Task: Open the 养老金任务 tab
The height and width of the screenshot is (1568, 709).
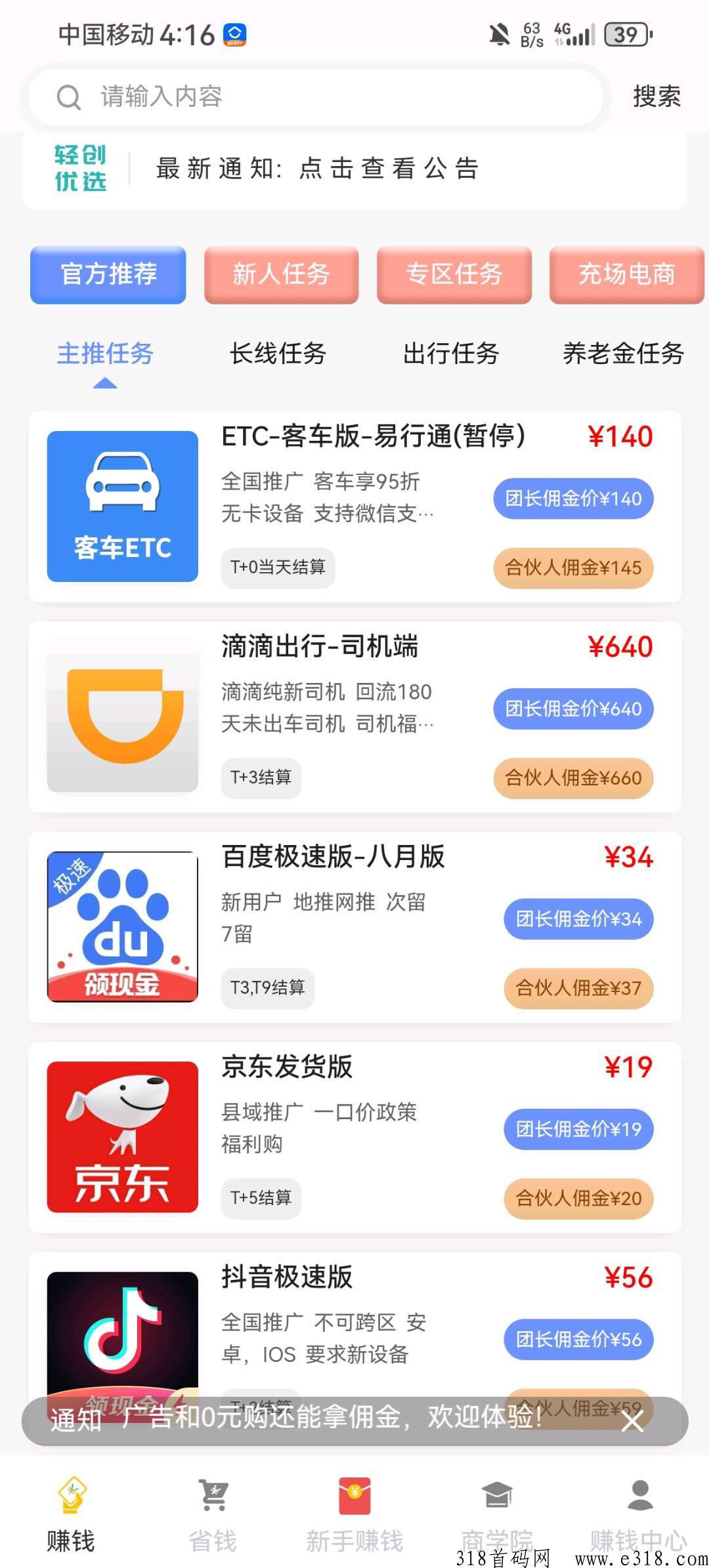Action: pos(622,353)
